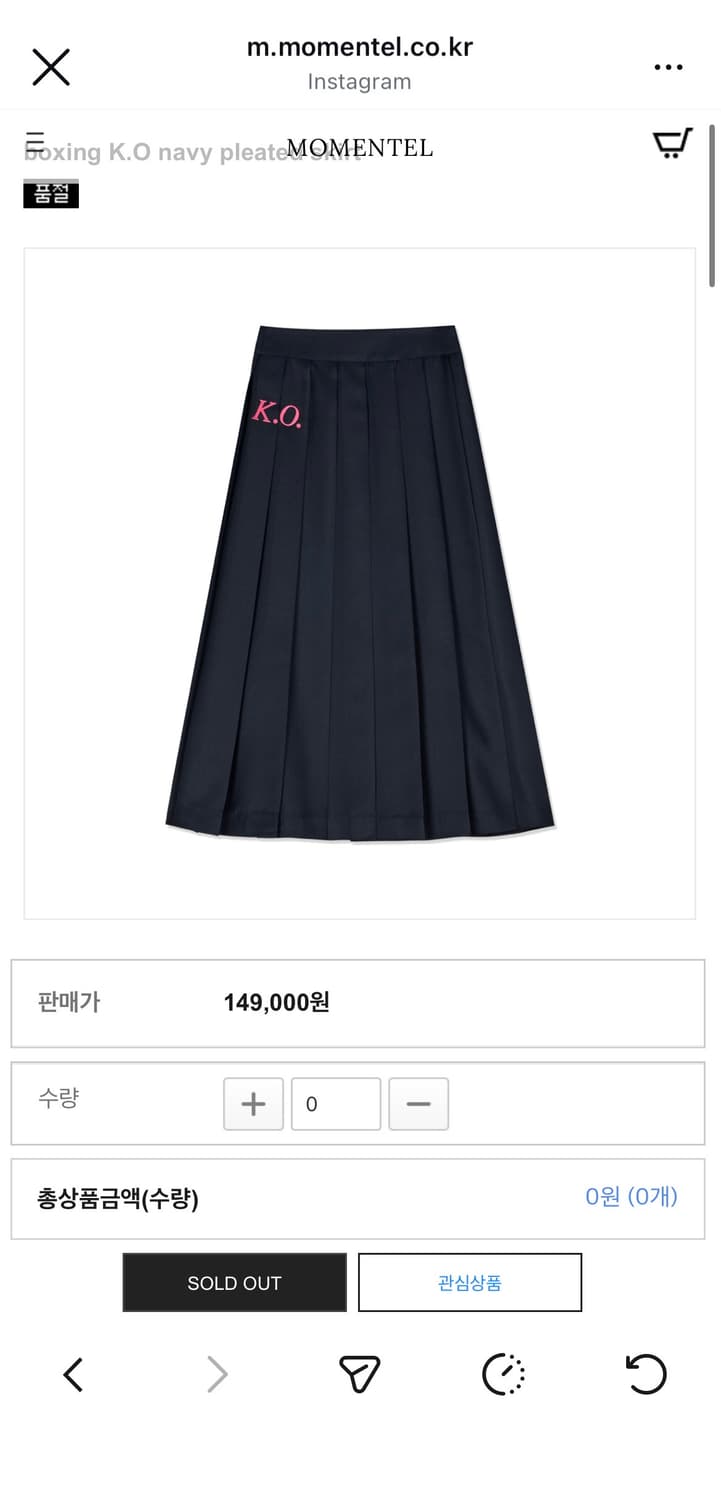Navigate forward using the right chevron
721x1500 pixels.
216,1373
